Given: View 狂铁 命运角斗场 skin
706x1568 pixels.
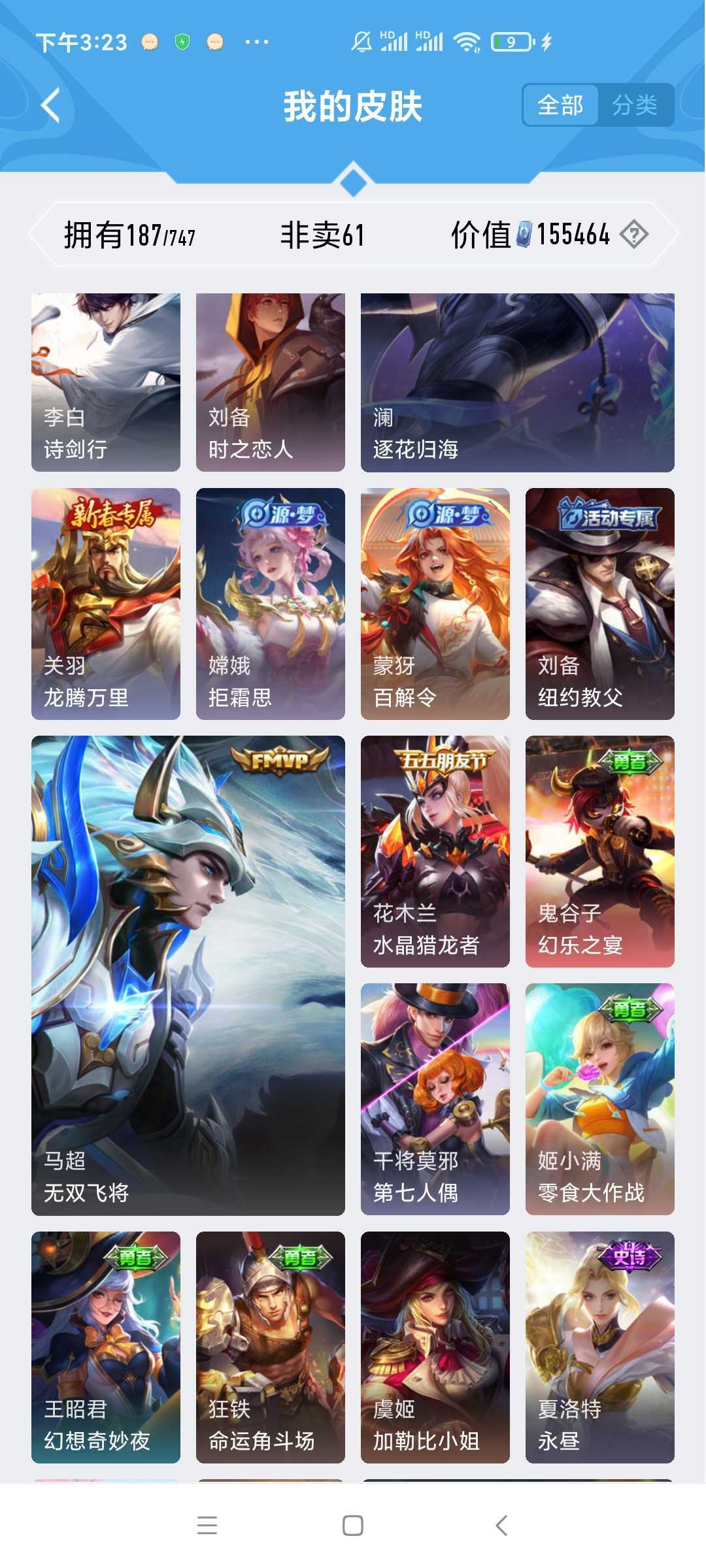Looking at the screenshot, I should 271,1347.
